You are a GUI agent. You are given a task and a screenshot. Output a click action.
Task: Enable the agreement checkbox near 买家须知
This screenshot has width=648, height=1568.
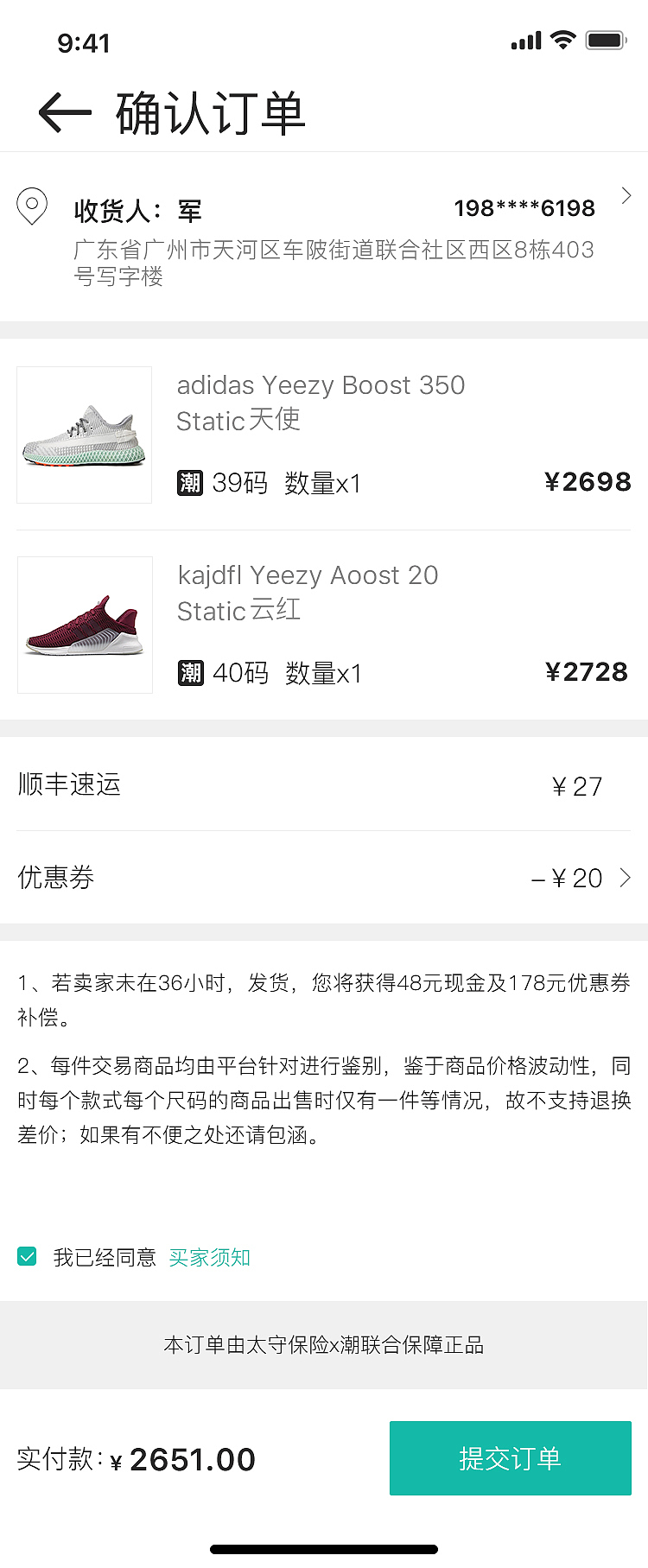tap(27, 1256)
